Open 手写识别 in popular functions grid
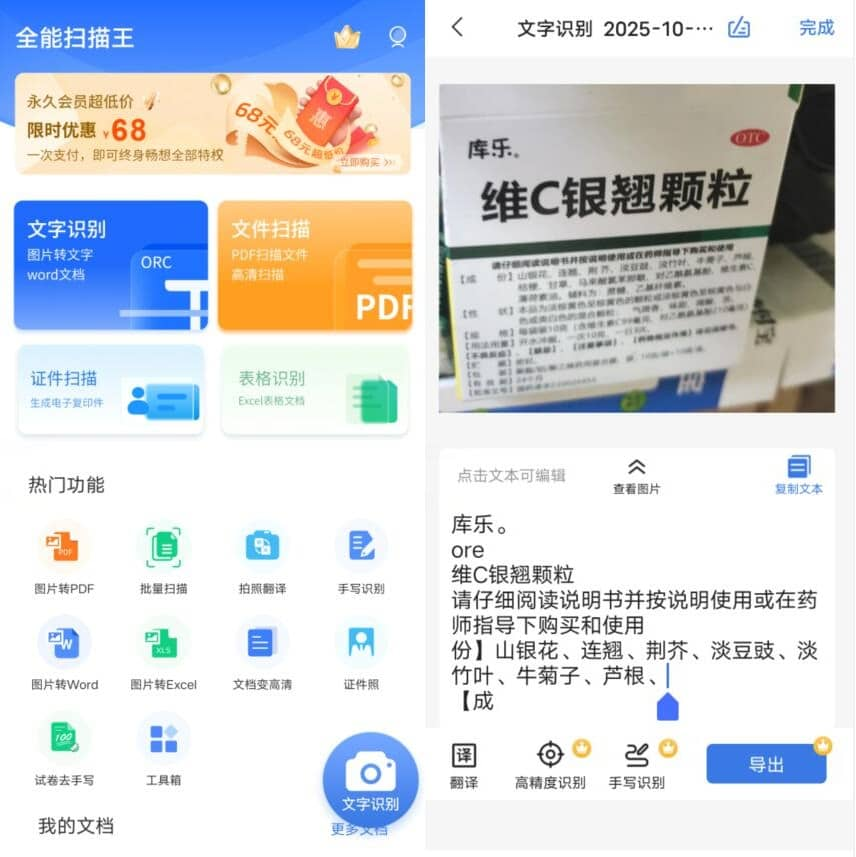Viewport: 856px width, 857px height. [361, 558]
